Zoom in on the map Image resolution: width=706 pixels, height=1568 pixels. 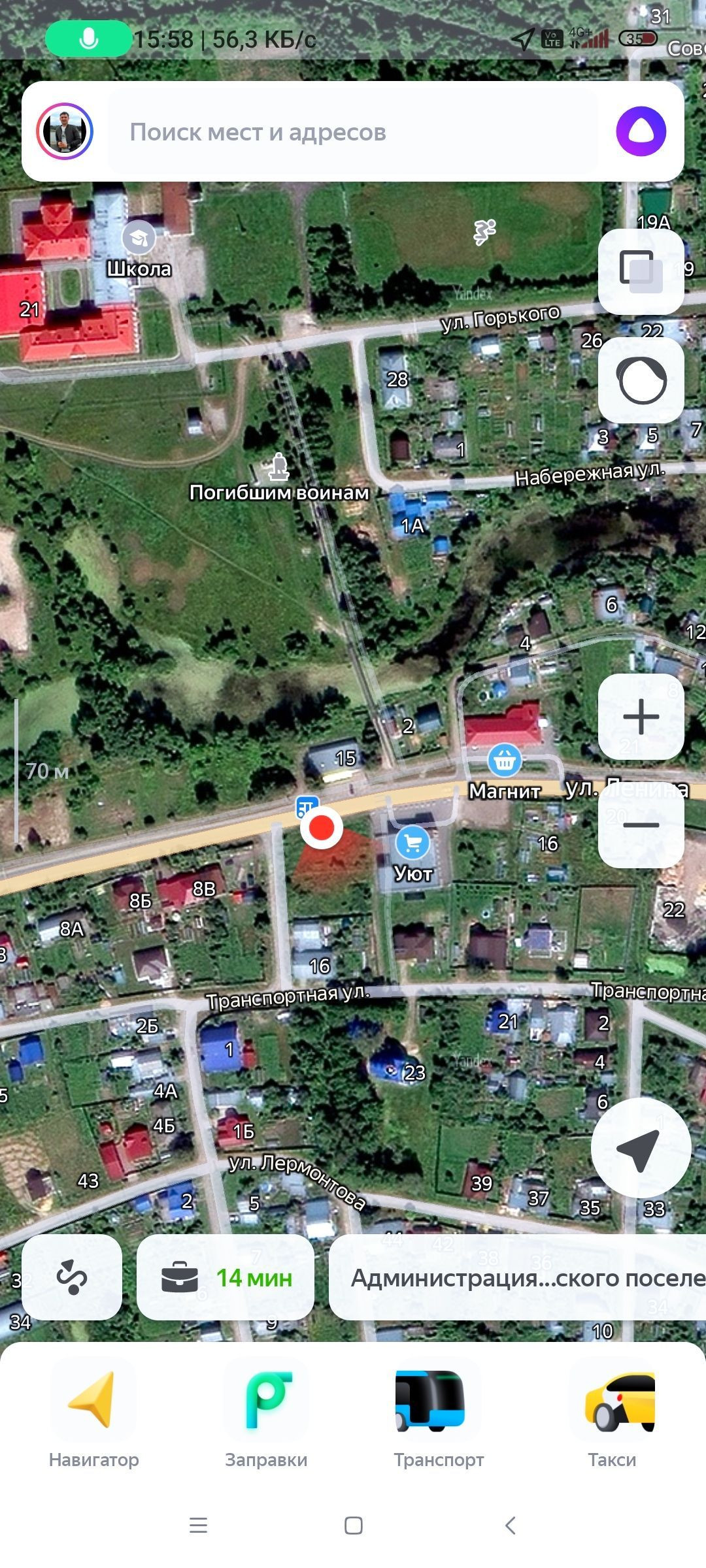pos(641,717)
